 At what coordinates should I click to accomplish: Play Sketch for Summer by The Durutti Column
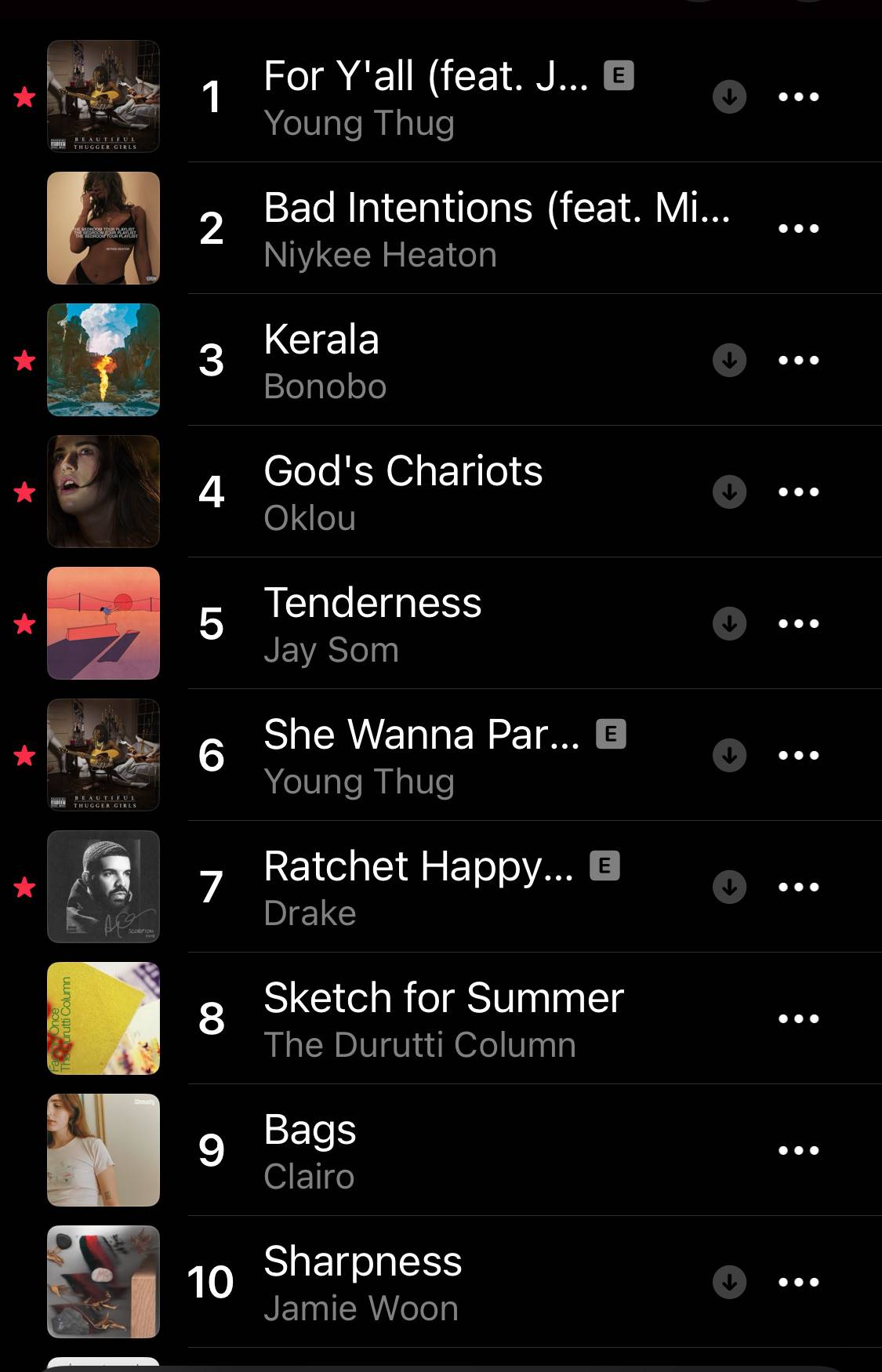(439, 1018)
